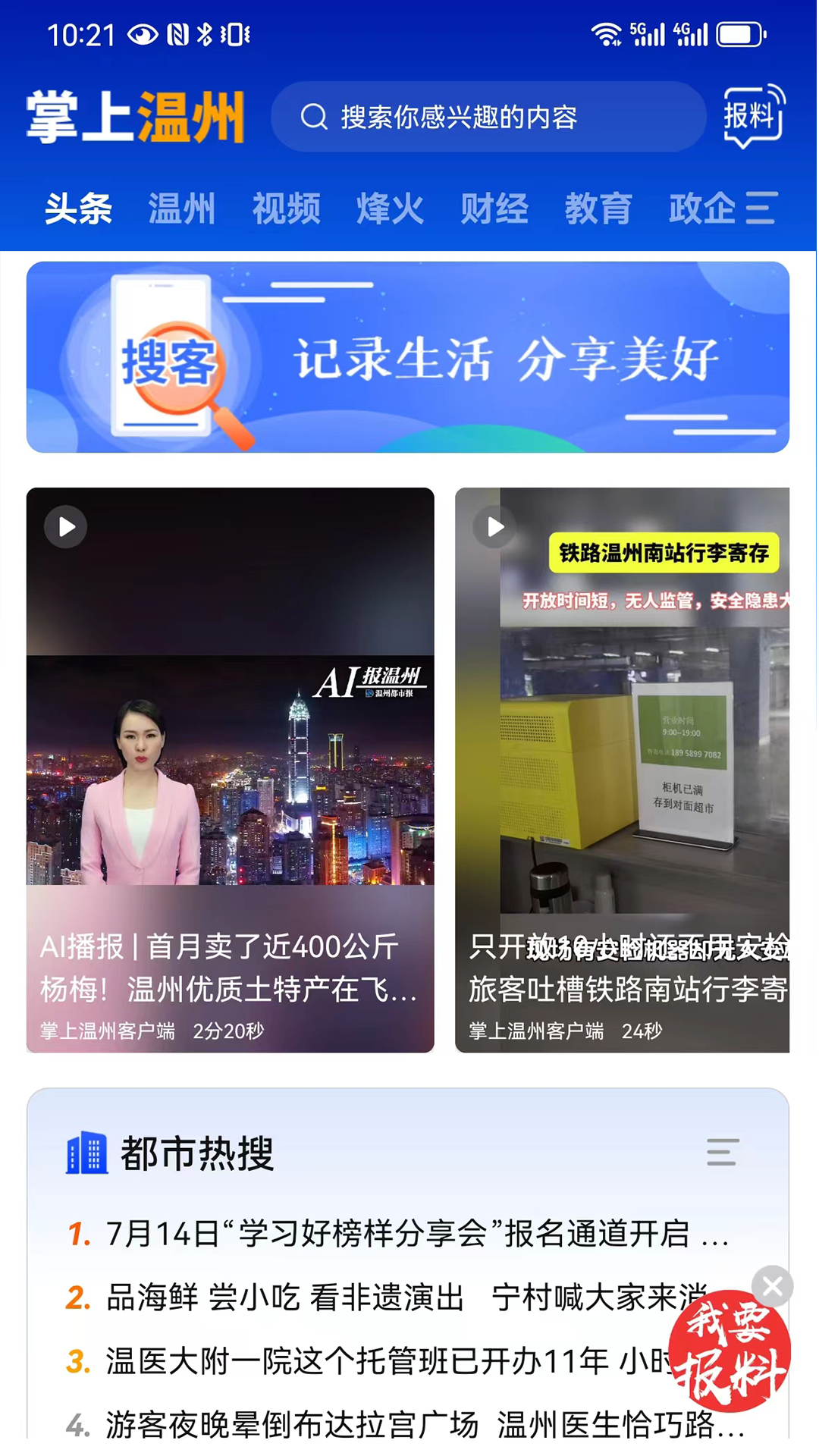Viewport: 819px width, 1456px height.
Task: Switch to the 政企 tab
Action: pyautogui.click(x=701, y=209)
